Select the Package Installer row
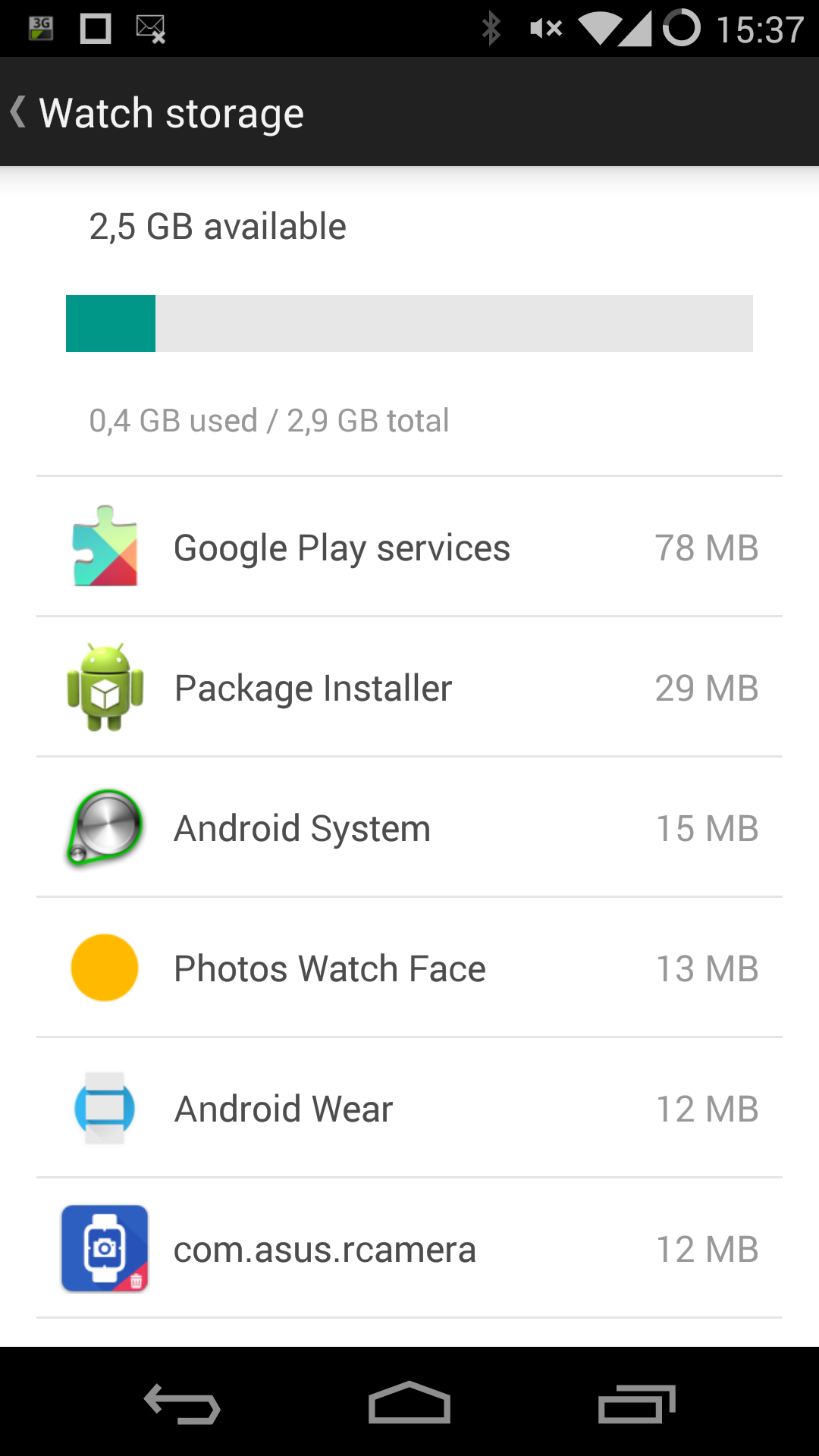The width and height of the screenshot is (819, 1456). 409,688
